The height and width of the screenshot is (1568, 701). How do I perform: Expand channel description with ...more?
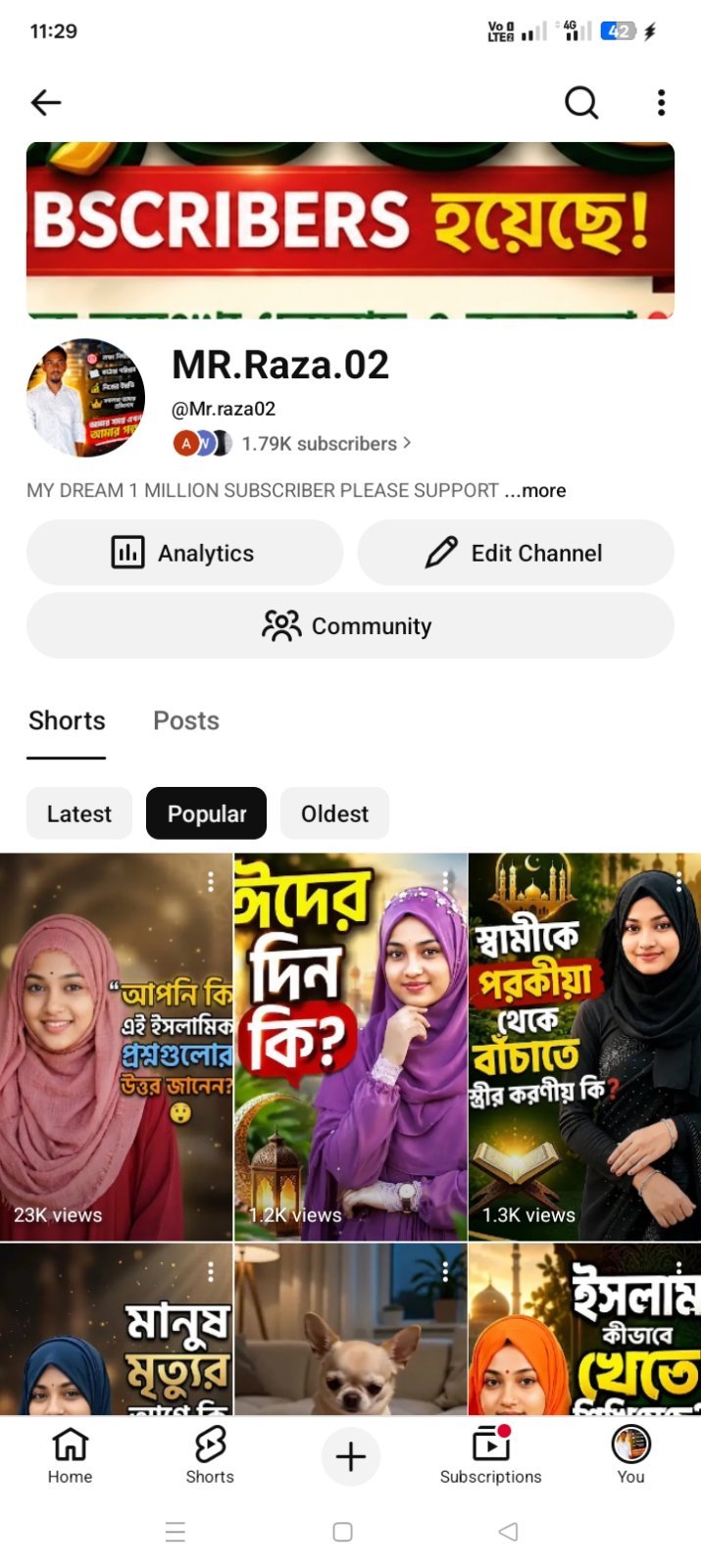click(535, 490)
